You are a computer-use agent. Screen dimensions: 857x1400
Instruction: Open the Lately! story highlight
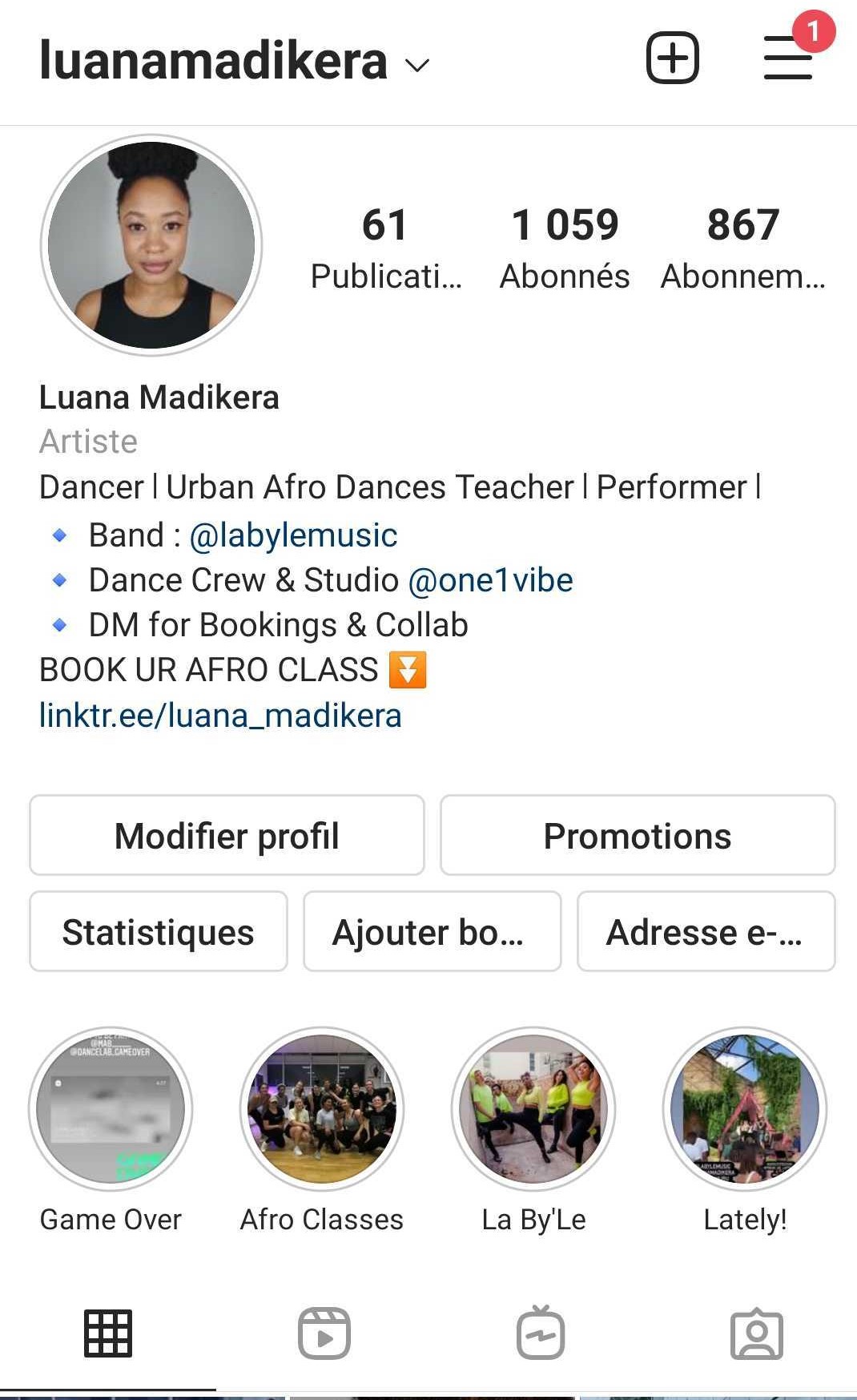[x=745, y=1108]
